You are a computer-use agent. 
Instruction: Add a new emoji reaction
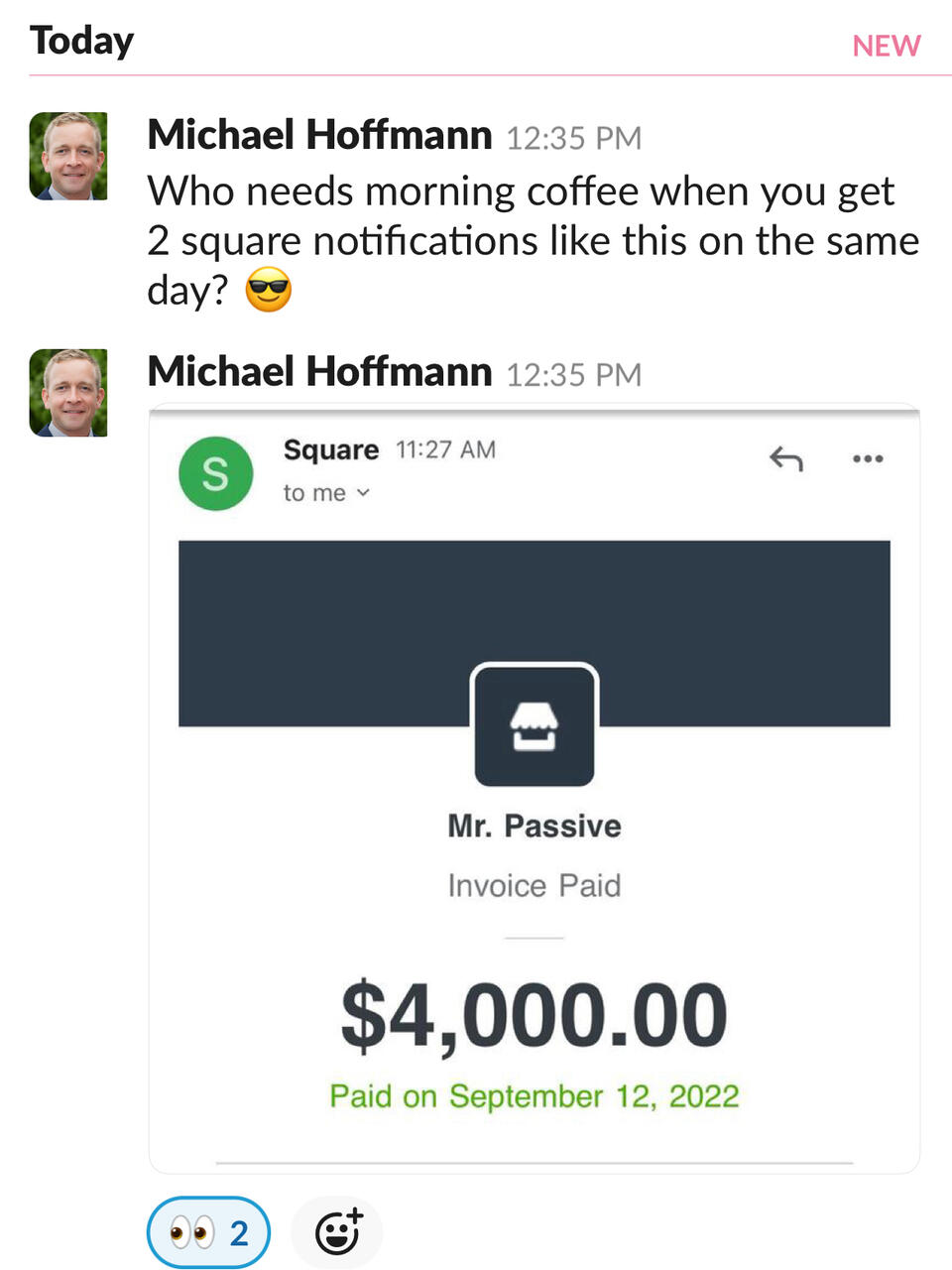click(x=337, y=1232)
